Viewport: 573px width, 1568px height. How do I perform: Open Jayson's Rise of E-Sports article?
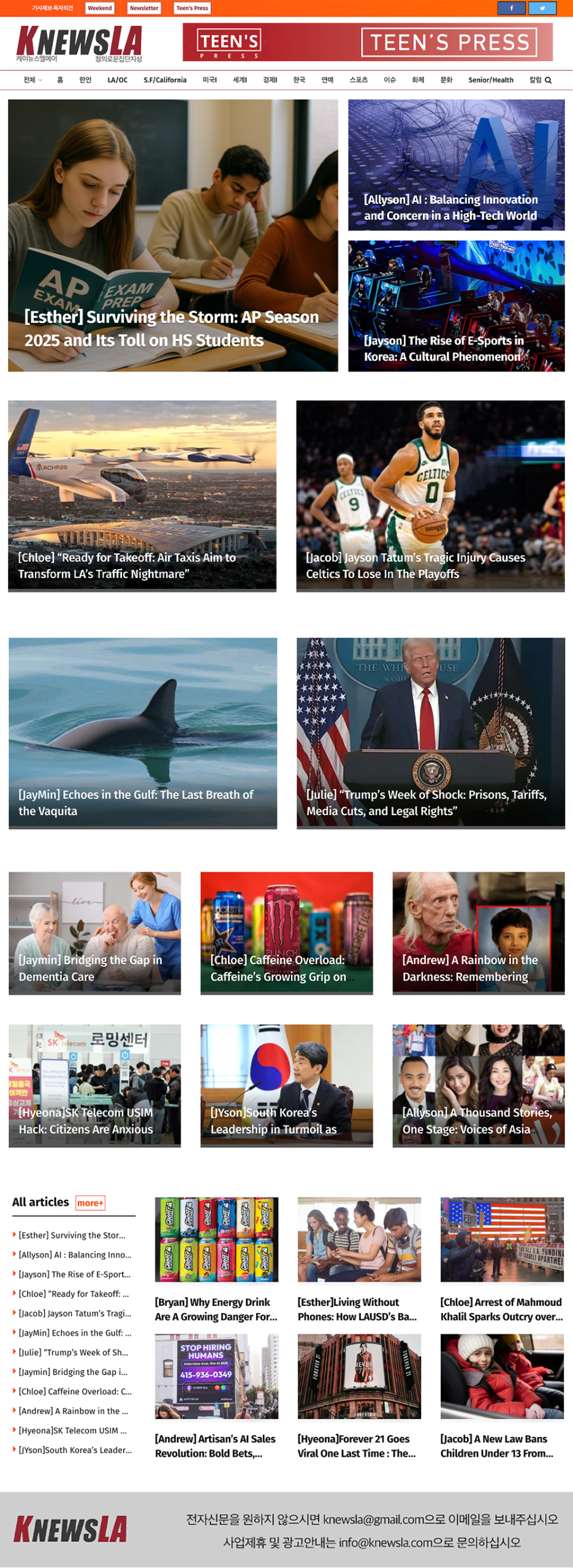[444, 348]
